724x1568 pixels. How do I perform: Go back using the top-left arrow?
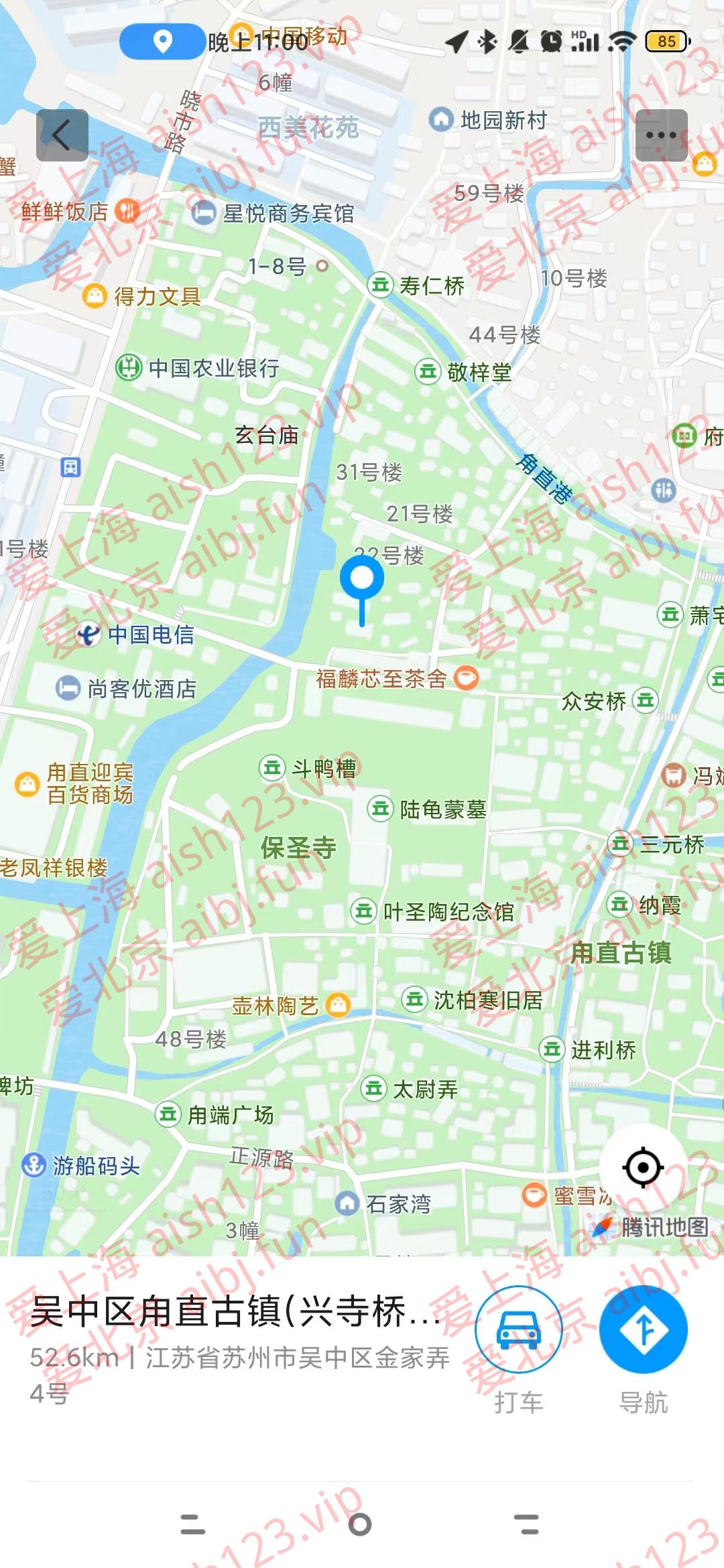[x=62, y=135]
